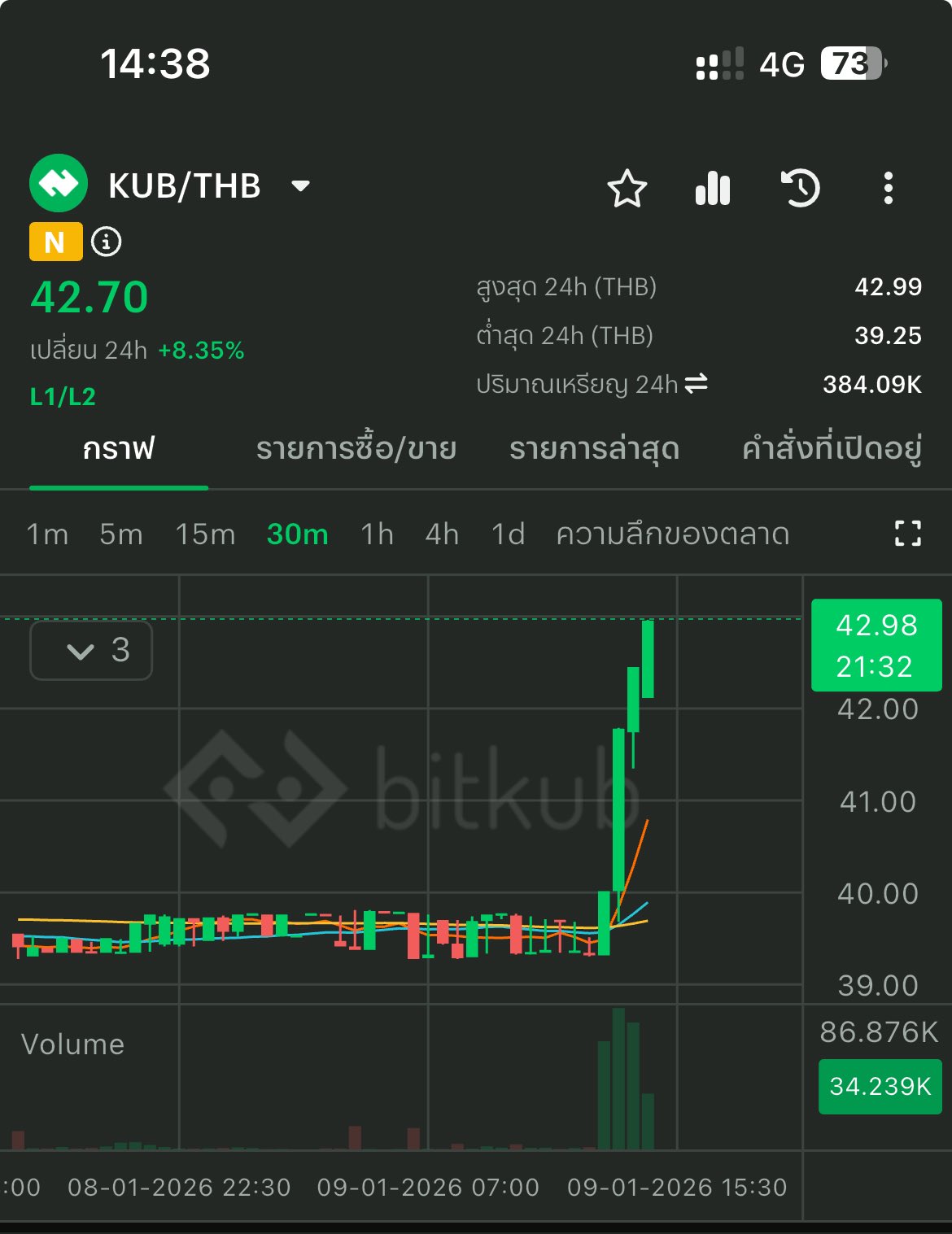Swap the 24h volume unit with the arrows

697,383
